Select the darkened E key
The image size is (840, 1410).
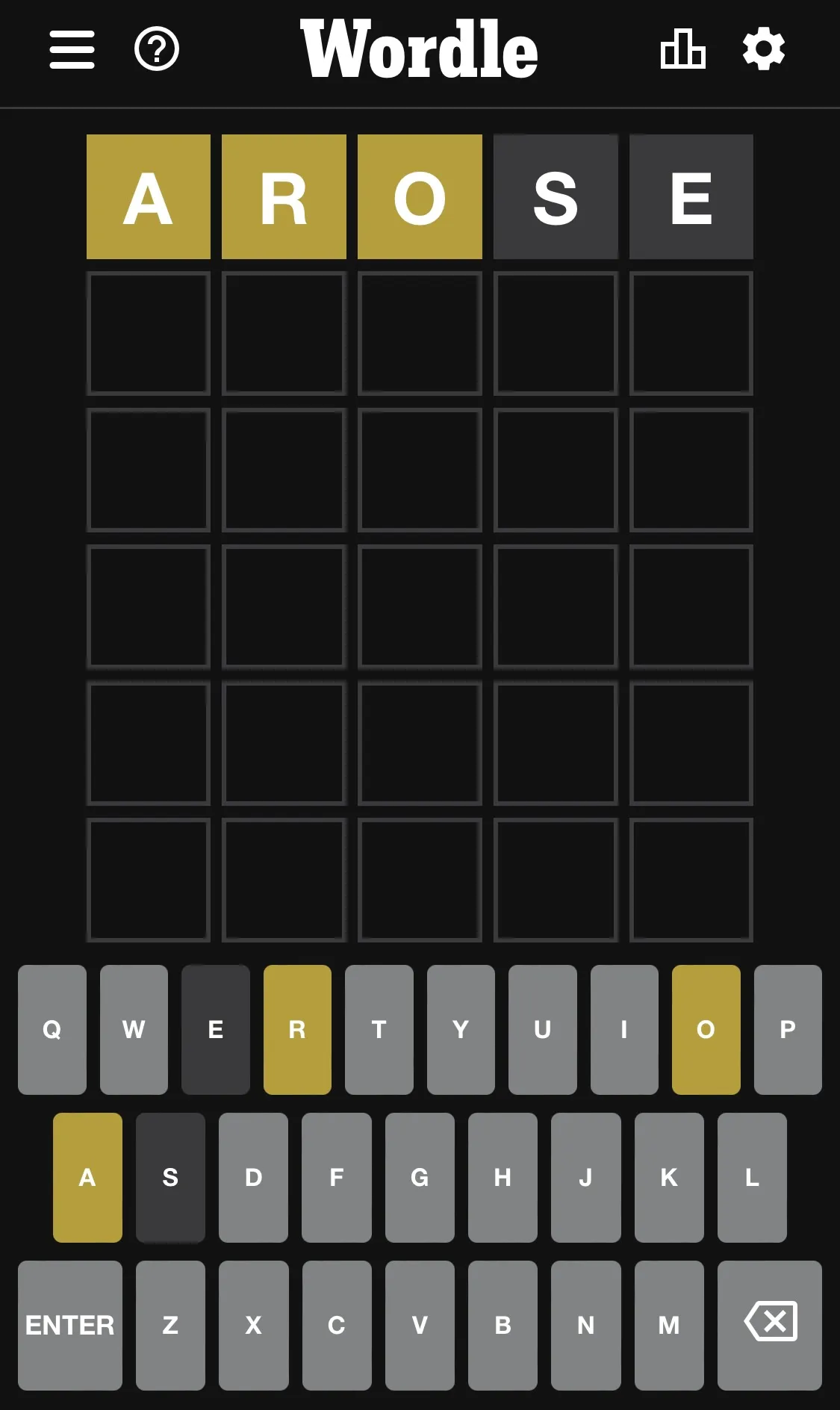[216, 1029]
